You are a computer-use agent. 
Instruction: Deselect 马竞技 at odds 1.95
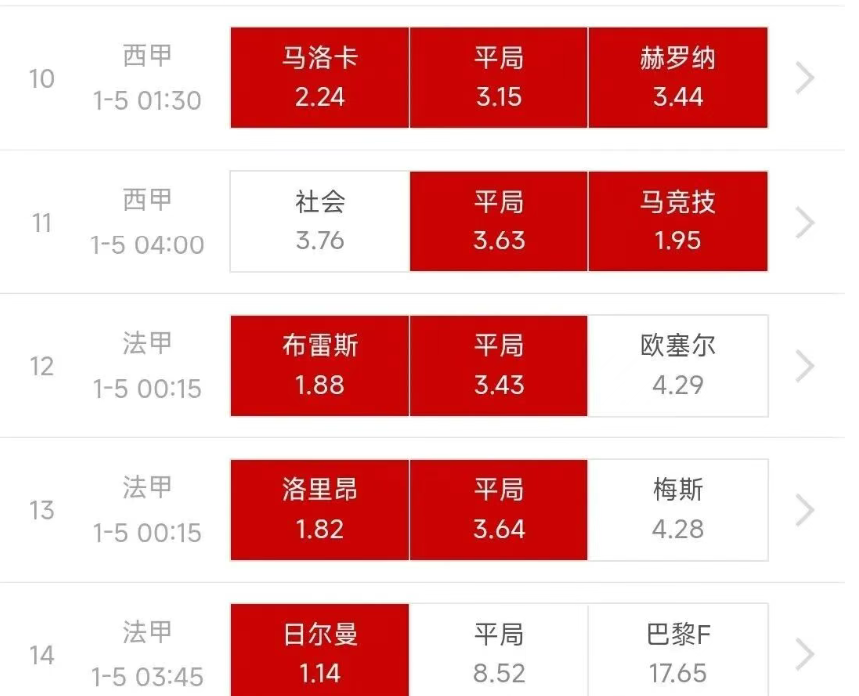[x=678, y=221]
